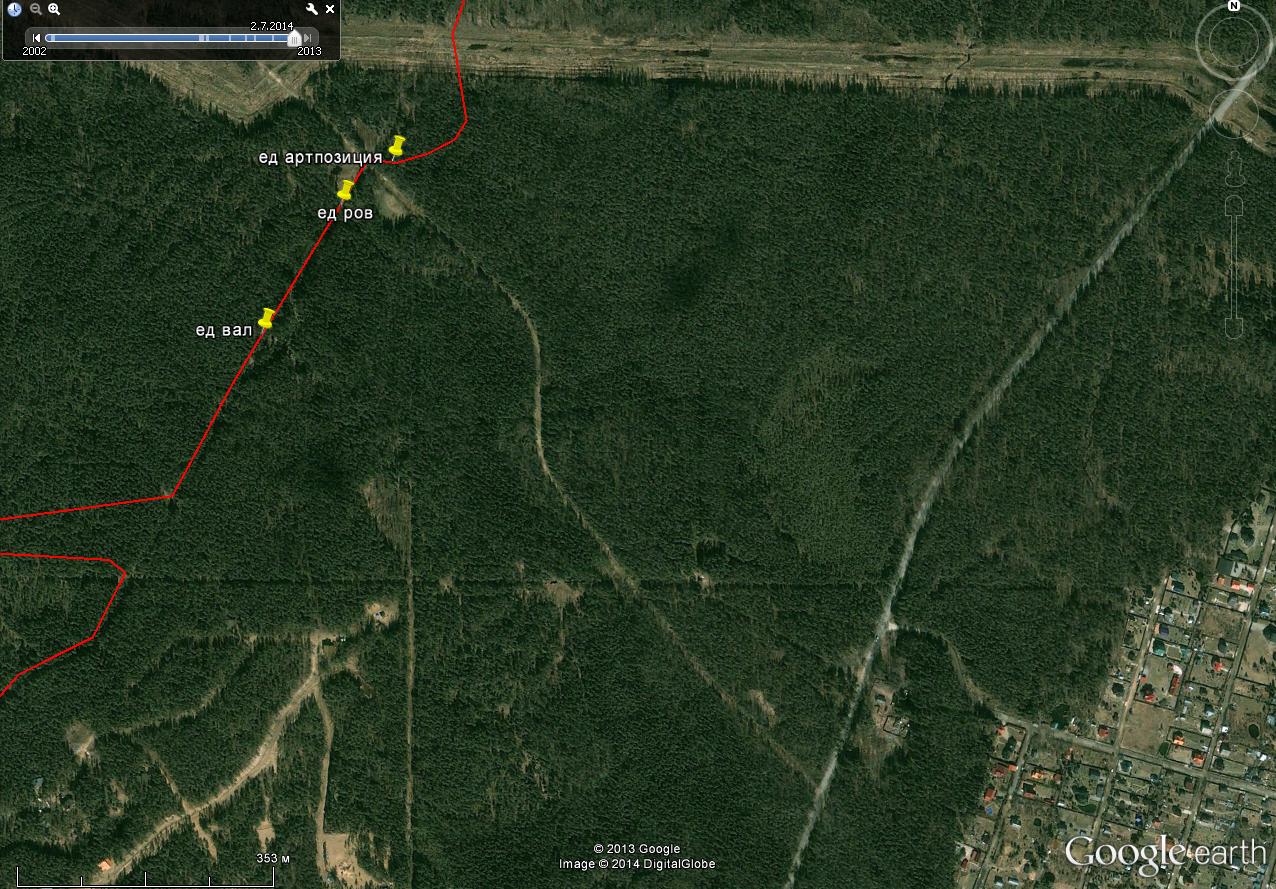
Task: Close the historical imagery panel
Action: coord(330,9)
